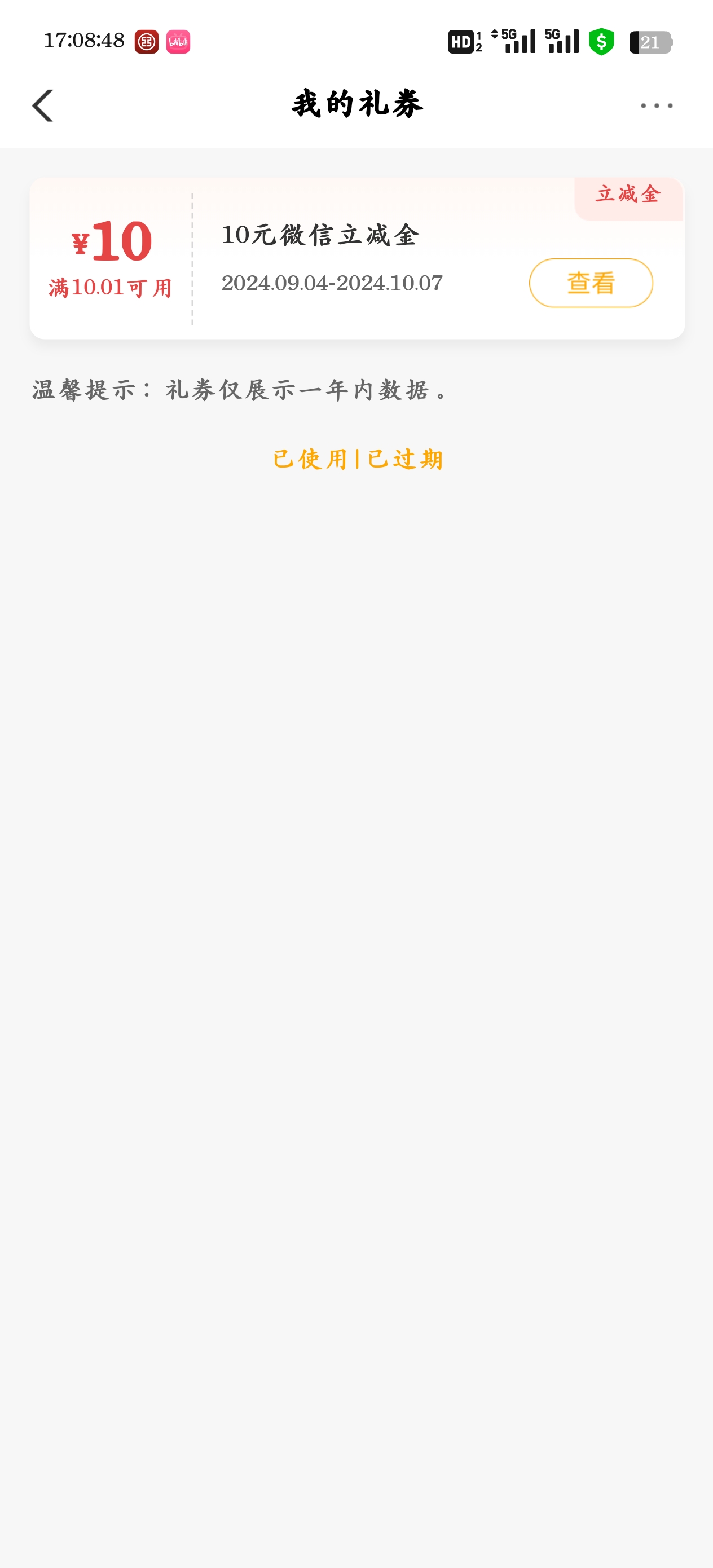Go back from 我的礼券 page
This screenshot has width=713, height=1568.
[43, 106]
